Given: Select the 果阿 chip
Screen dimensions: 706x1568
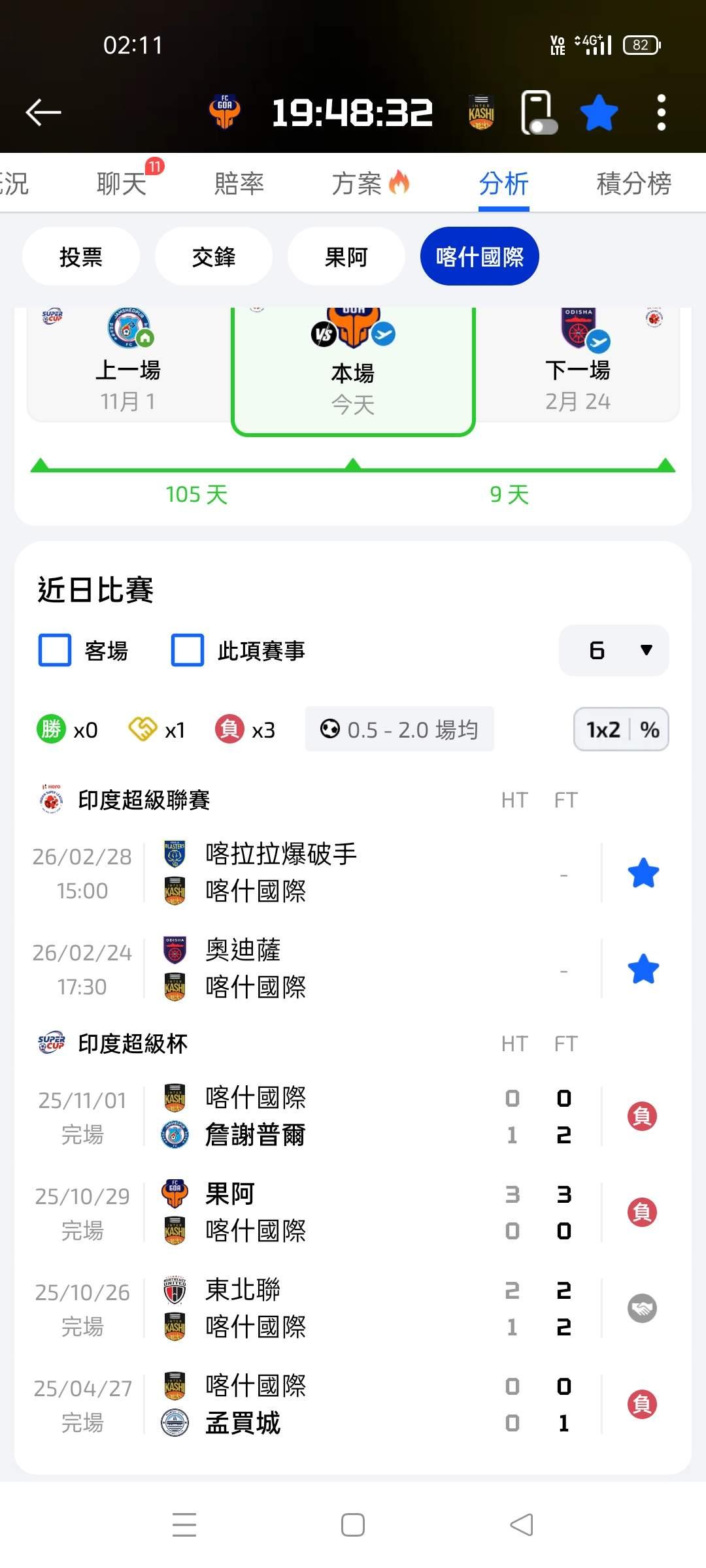Looking at the screenshot, I should tap(346, 257).
